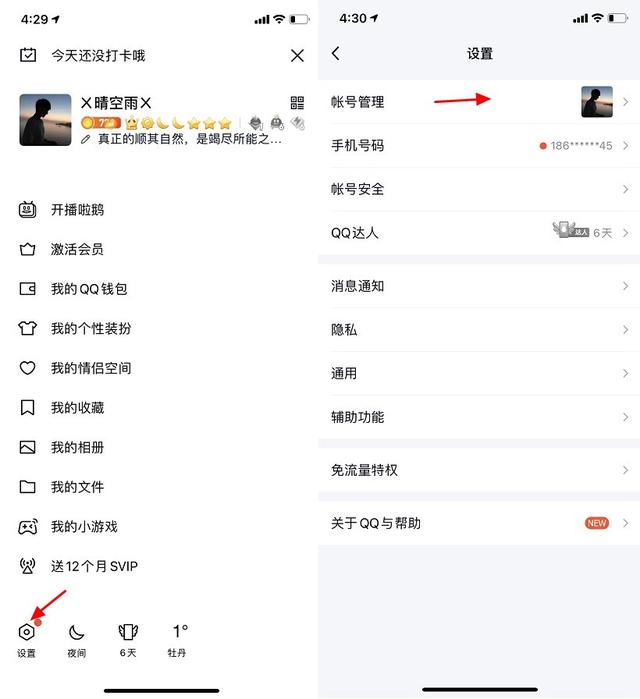Screen dimensions: 640x699
Task: Open 手机号码 row
Action: pyautogui.click(x=480, y=146)
